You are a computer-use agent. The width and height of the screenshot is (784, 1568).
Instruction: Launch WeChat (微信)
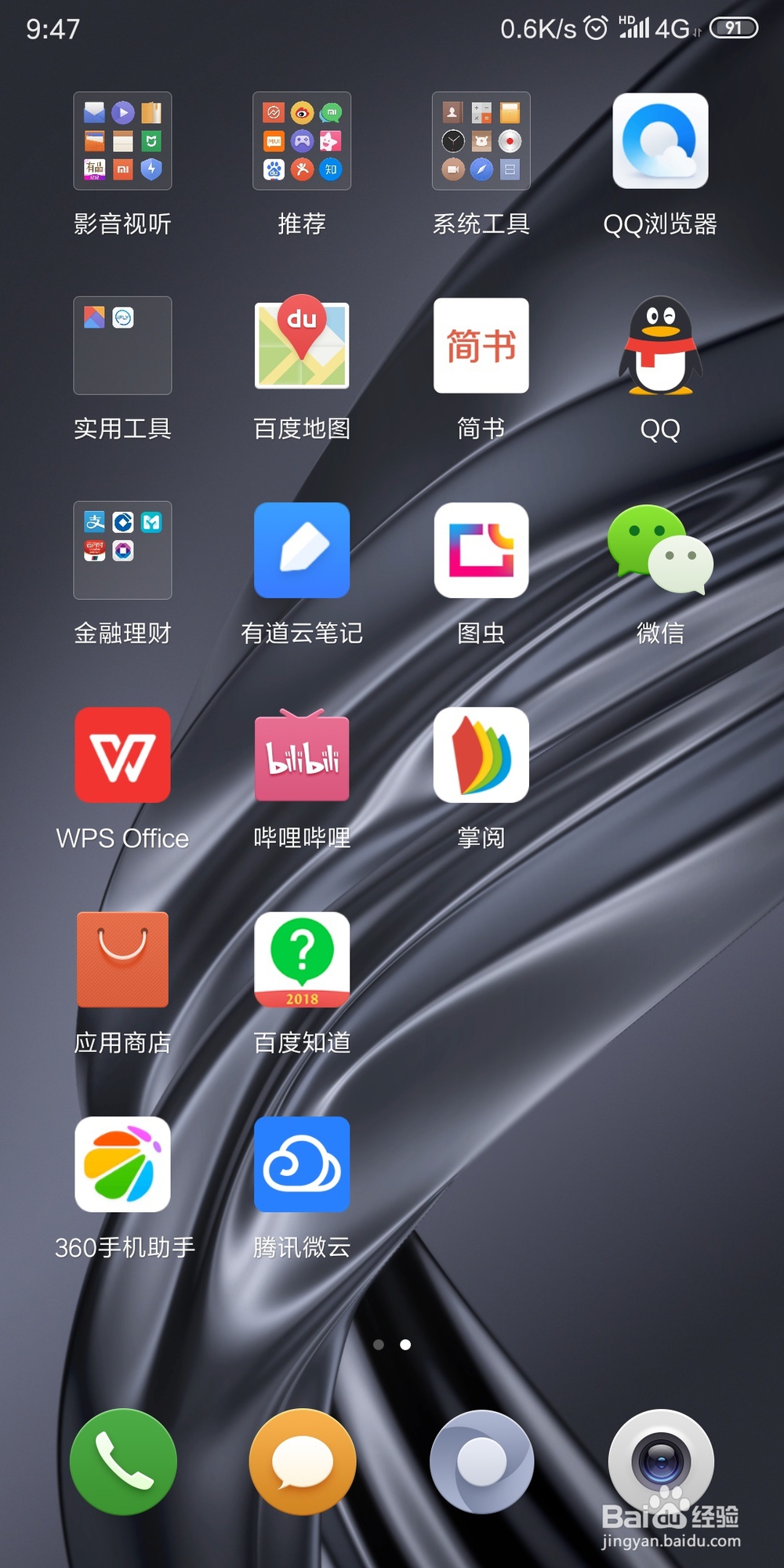pos(661,550)
